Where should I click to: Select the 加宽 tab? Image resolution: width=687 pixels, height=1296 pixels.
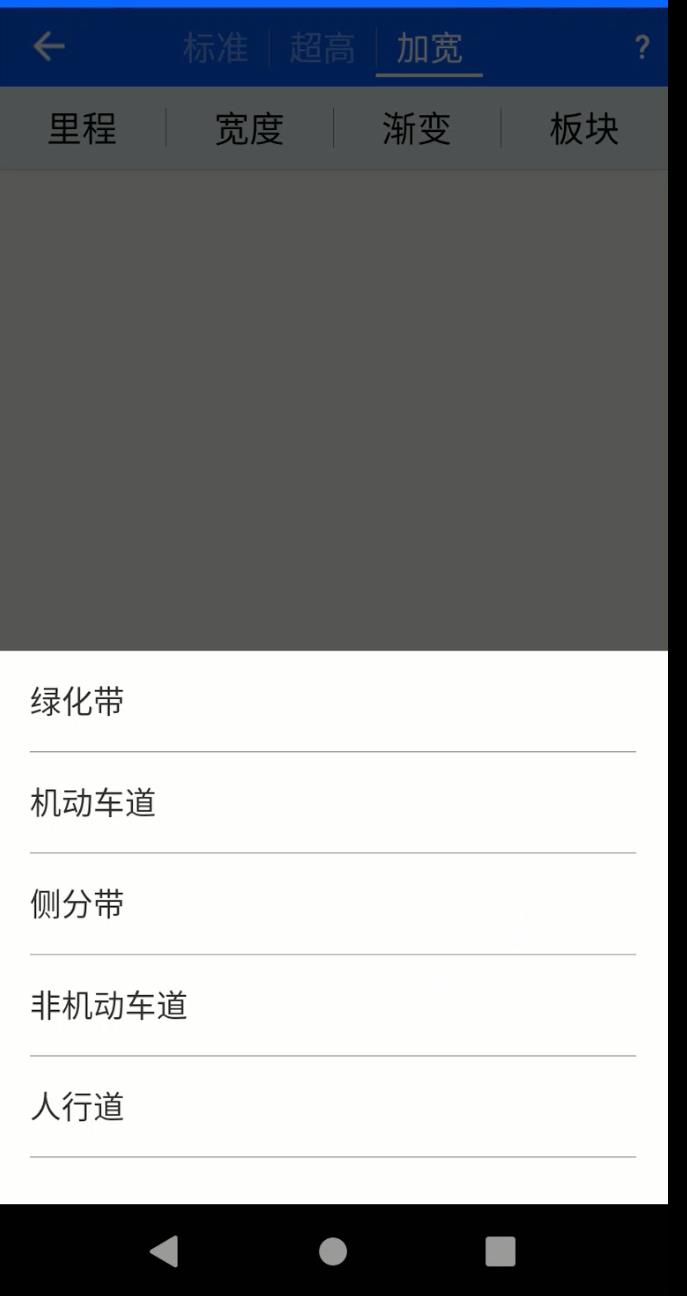click(429, 47)
